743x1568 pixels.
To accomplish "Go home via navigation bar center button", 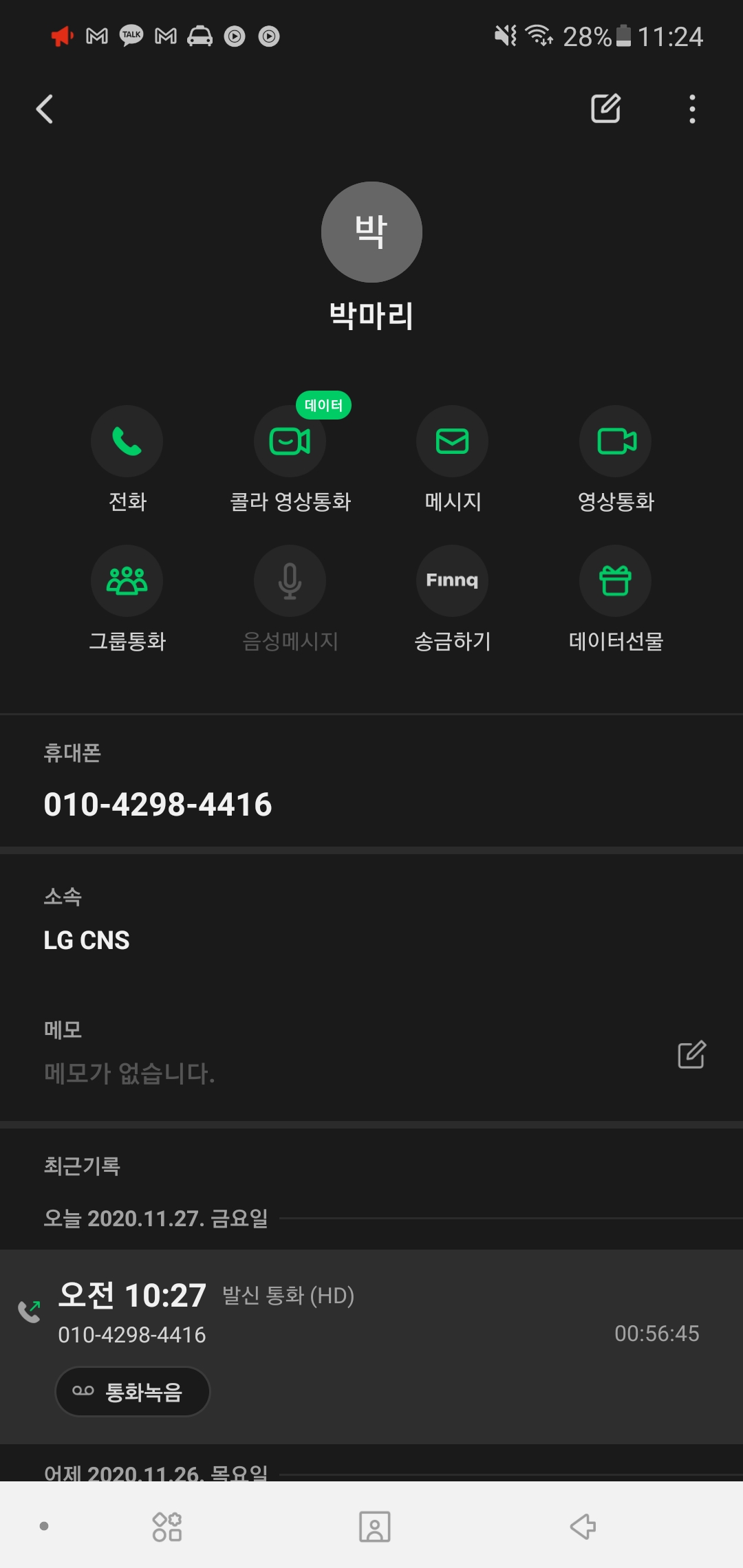I will 375,1526.
